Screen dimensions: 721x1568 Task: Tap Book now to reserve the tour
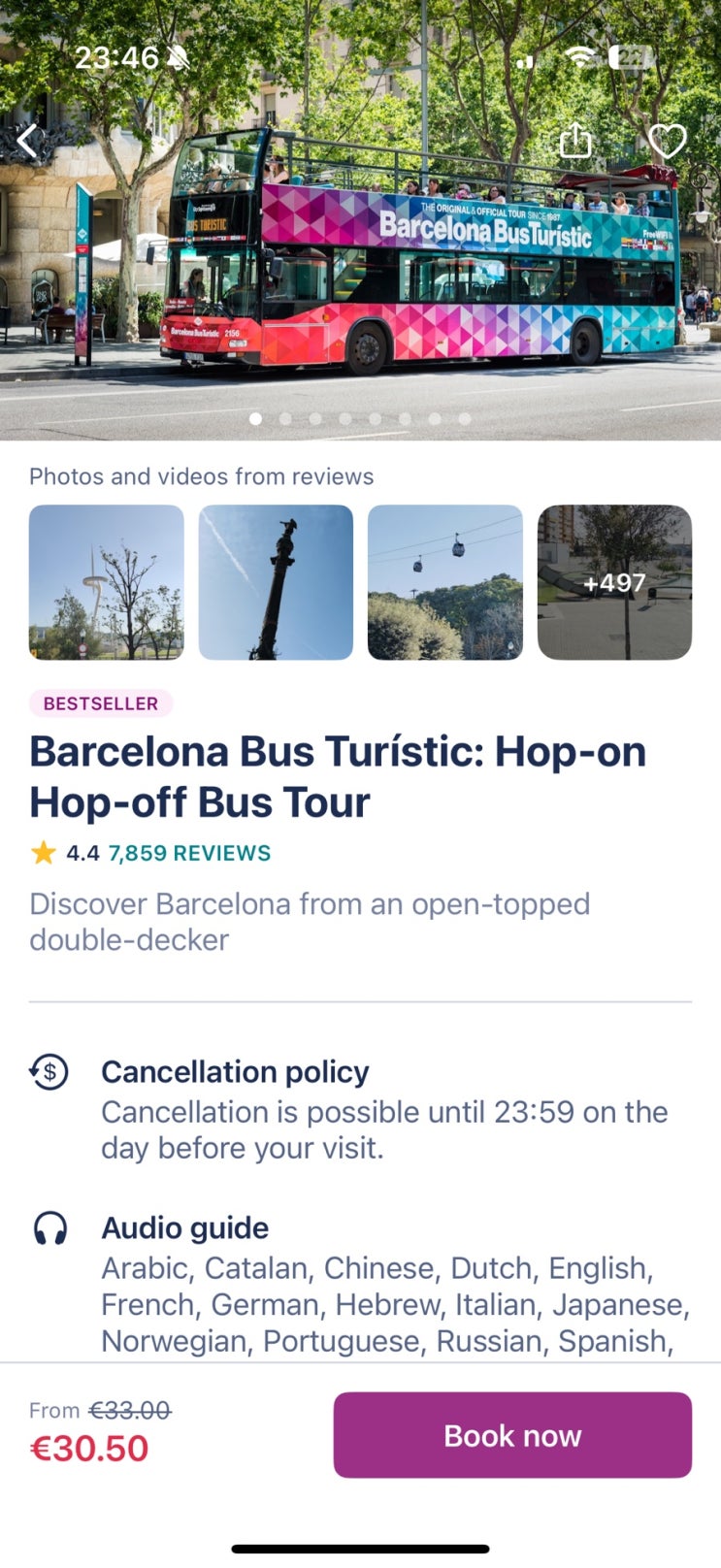coord(512,1435)
